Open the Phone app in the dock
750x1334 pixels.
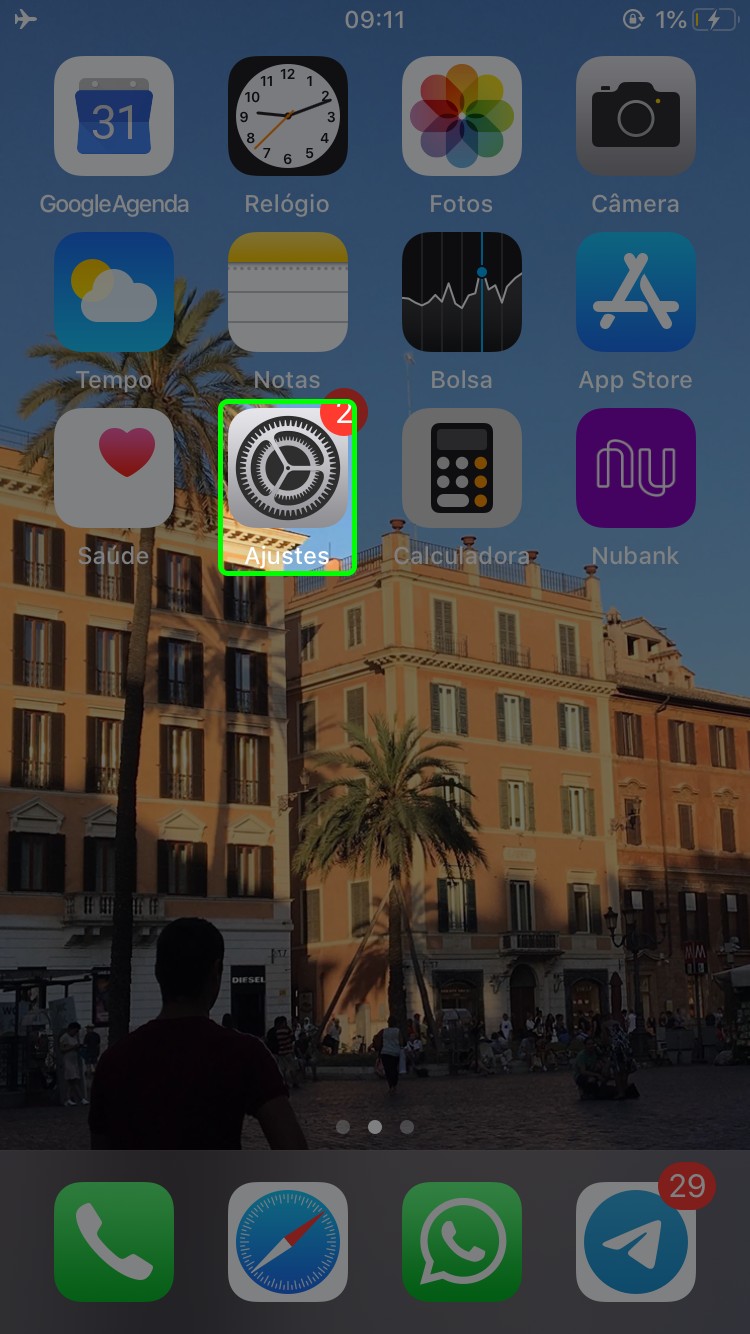(114, 1242)
